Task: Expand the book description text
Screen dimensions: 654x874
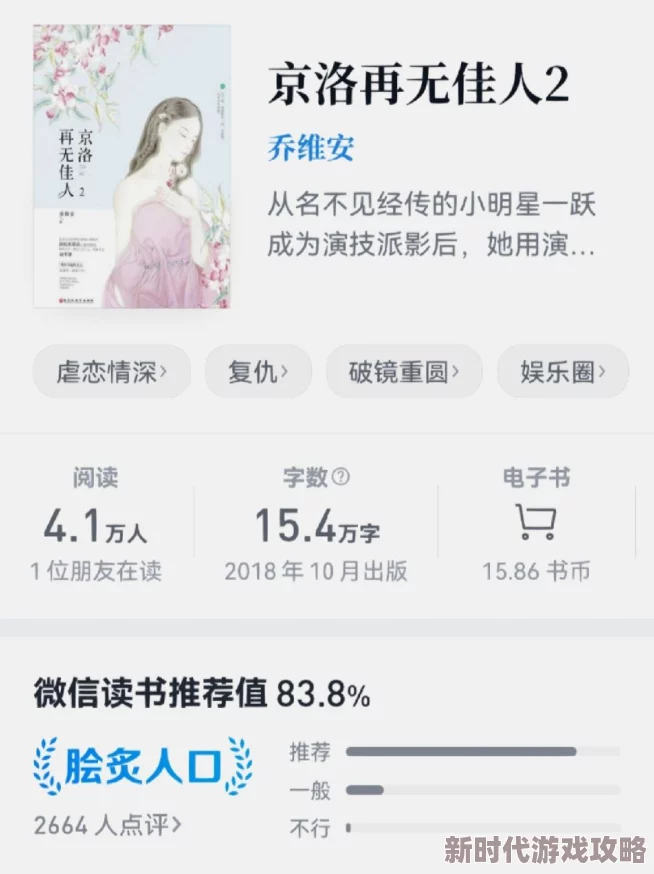Action: tap(431, 225)
